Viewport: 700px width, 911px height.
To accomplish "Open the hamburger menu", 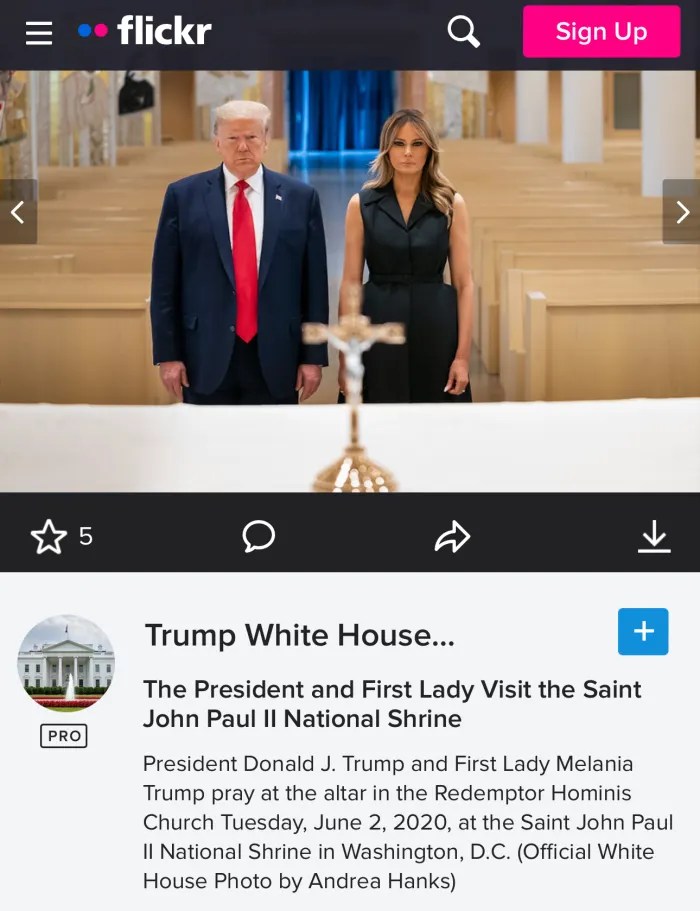I will coord(39,32).
